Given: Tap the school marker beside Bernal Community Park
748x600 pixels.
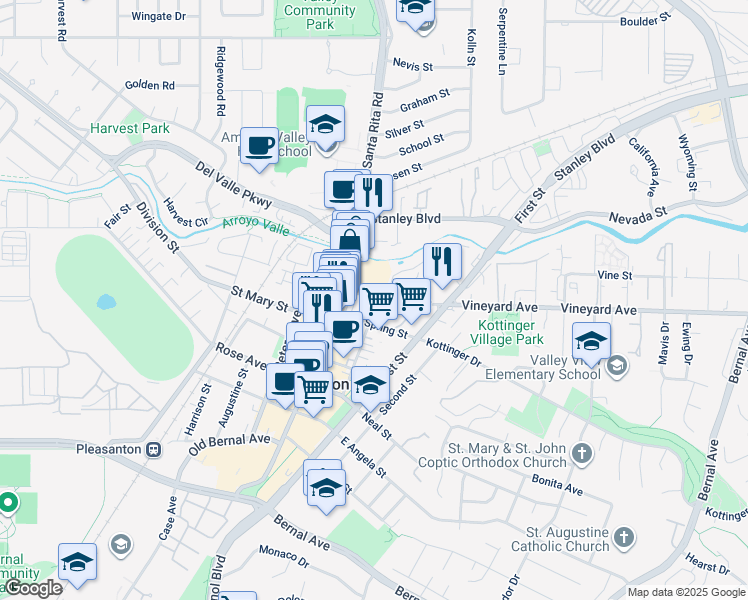Looking at the screenshot, I should pyautogui.click(x=77, y=563).
